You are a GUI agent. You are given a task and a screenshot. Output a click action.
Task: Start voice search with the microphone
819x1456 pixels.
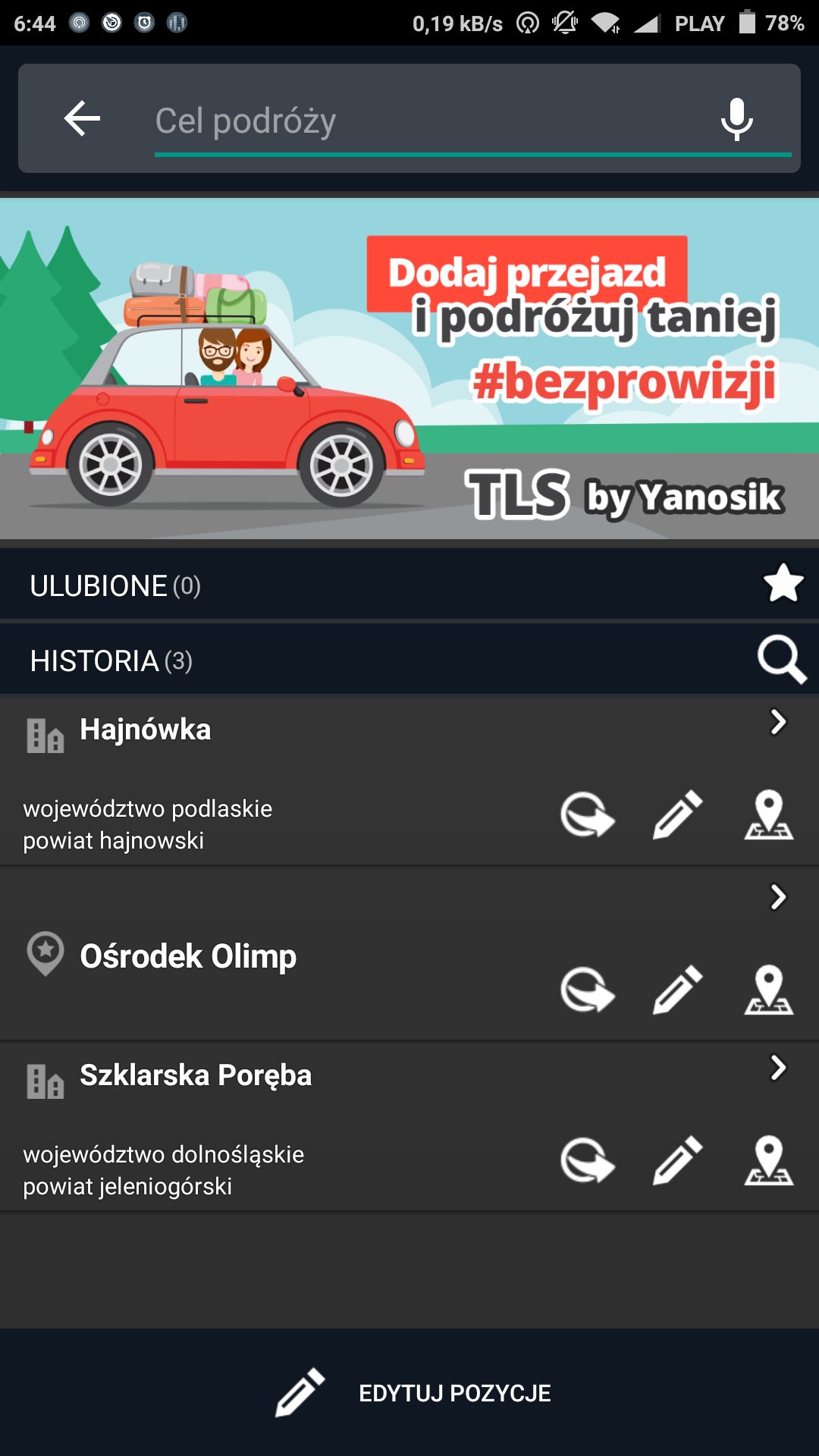736,119
